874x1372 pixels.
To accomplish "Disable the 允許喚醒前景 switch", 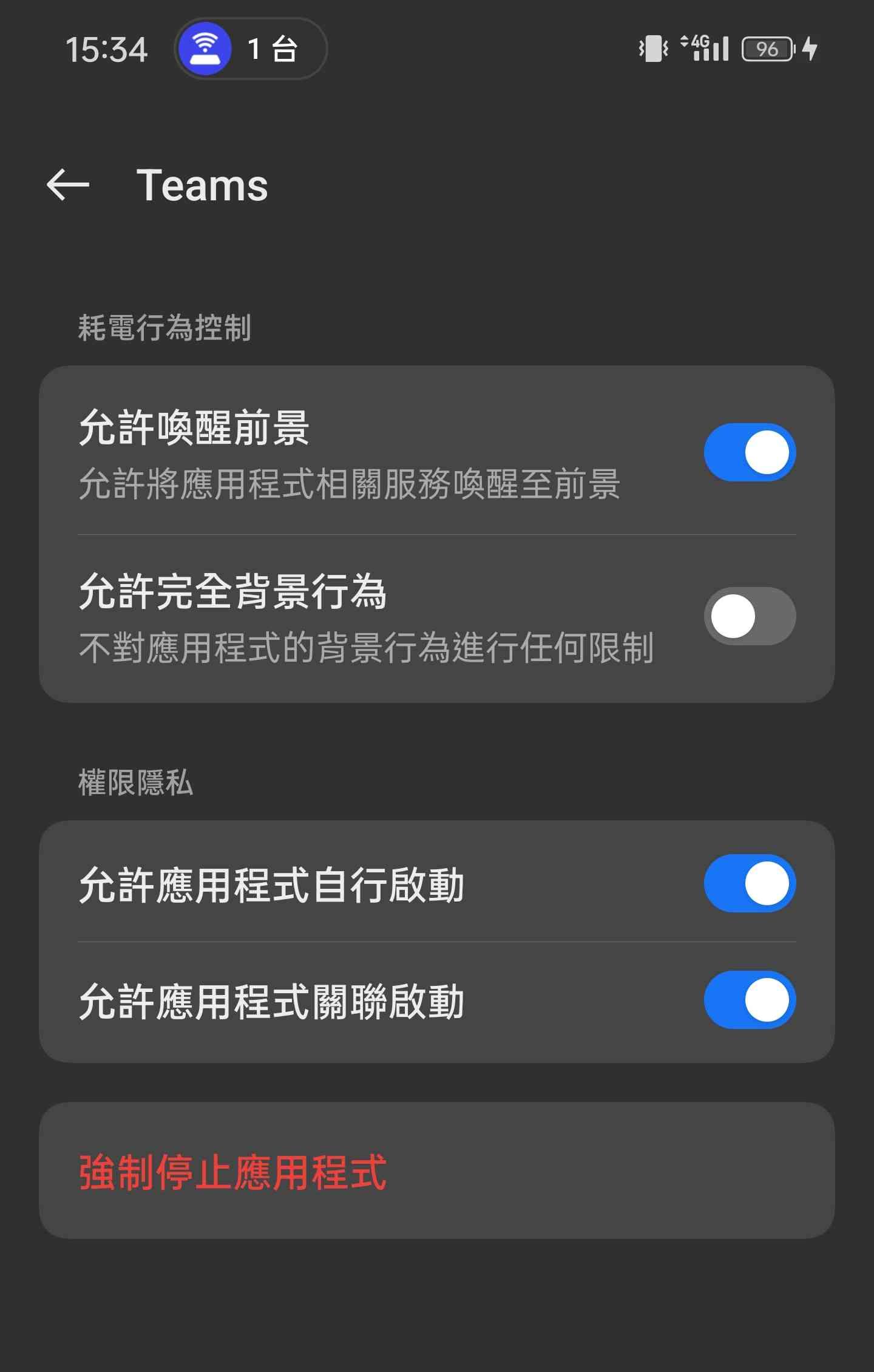I will point(750,452).
